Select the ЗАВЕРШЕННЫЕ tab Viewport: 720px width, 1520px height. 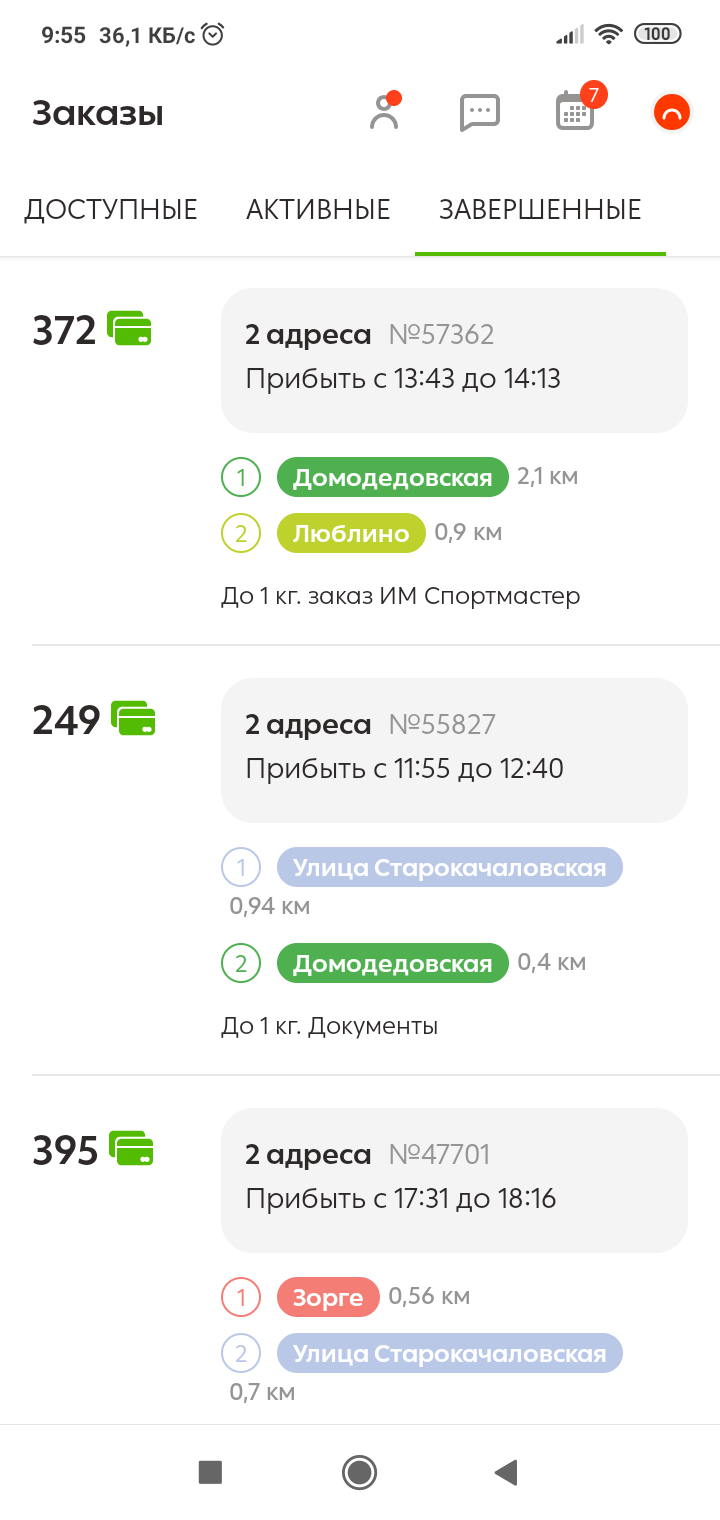pos(540,210)
